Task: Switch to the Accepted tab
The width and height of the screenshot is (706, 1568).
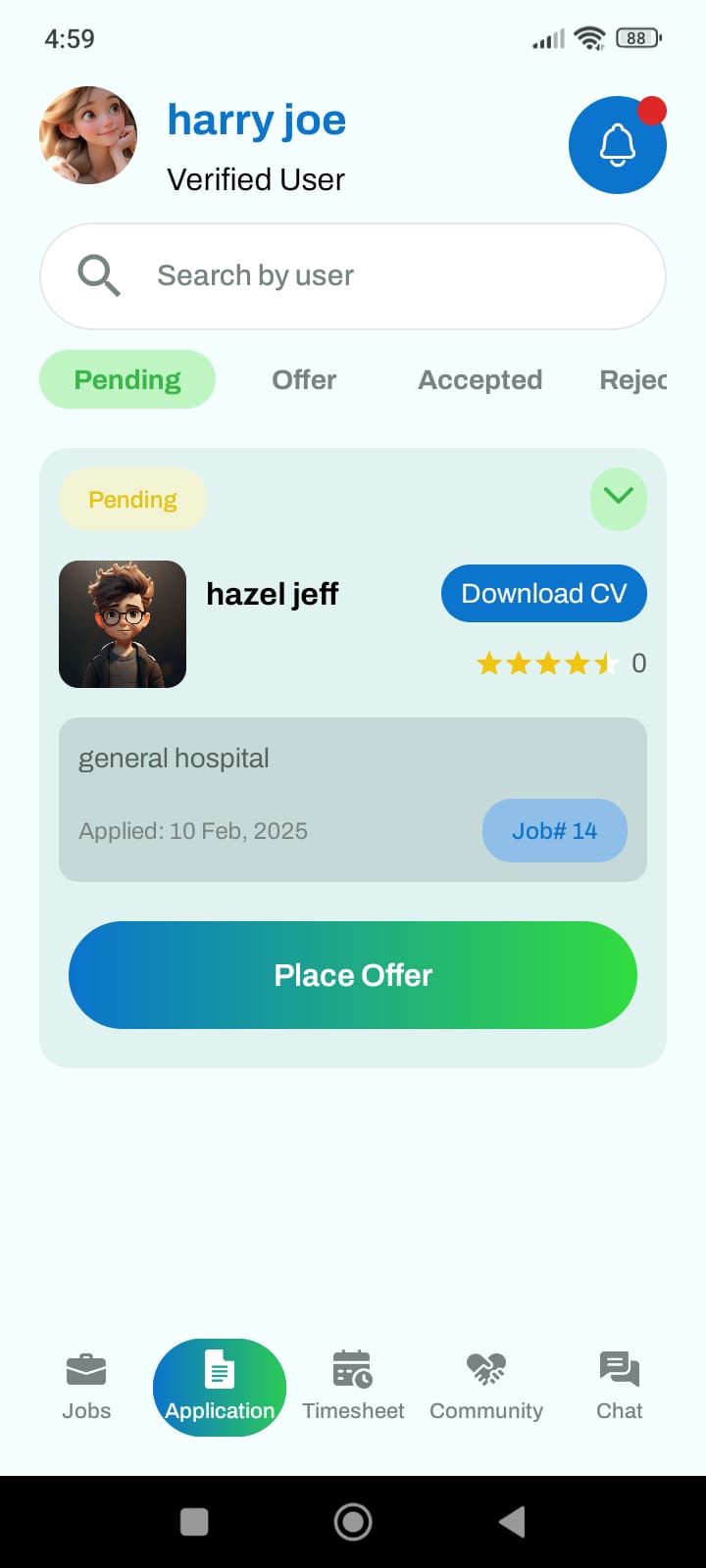Action: (479, 380)
